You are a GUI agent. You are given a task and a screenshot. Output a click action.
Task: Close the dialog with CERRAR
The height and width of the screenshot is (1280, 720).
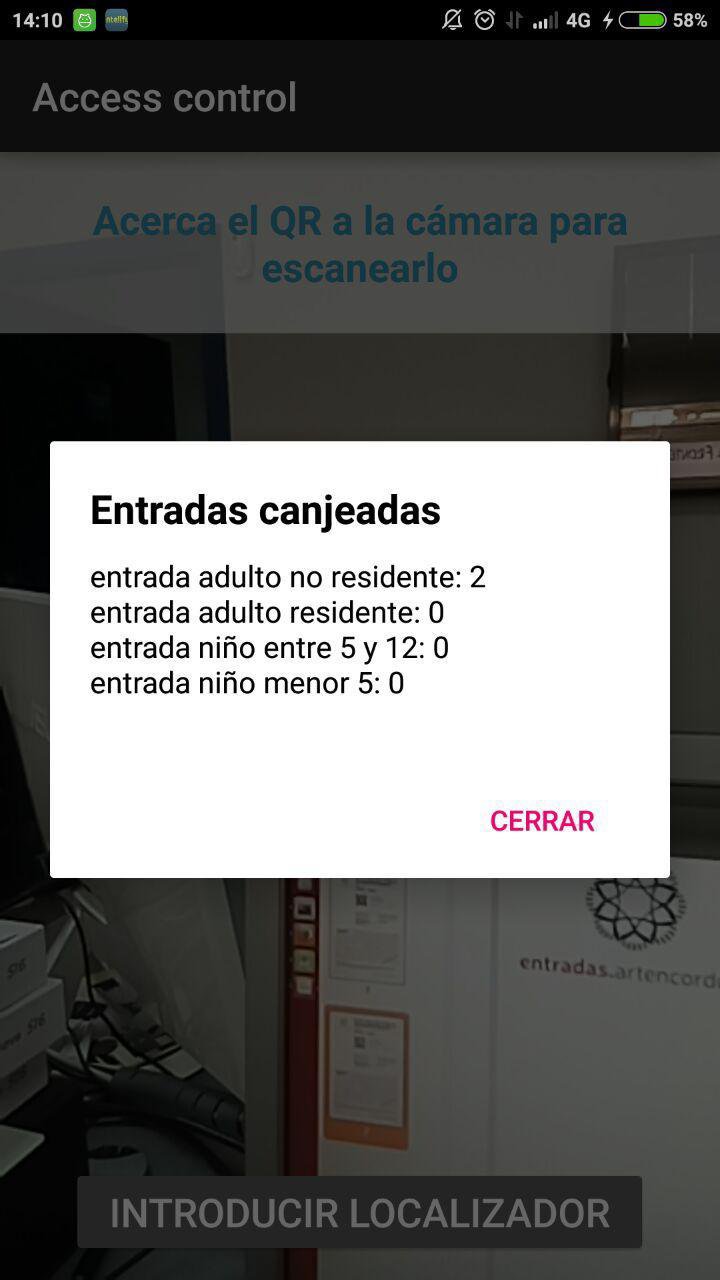tap(541, 820)
